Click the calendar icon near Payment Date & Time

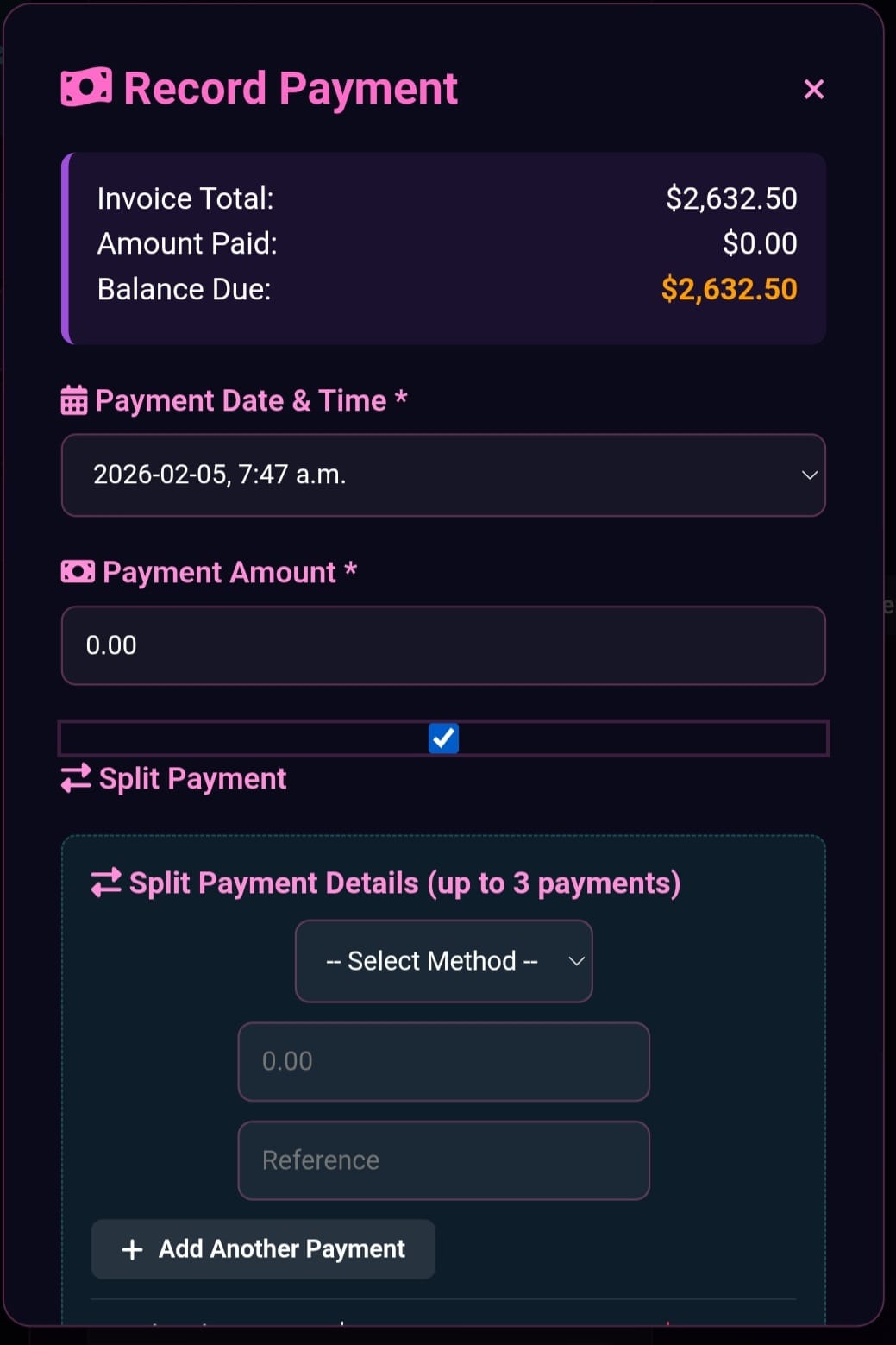click(x=73, y=399)
